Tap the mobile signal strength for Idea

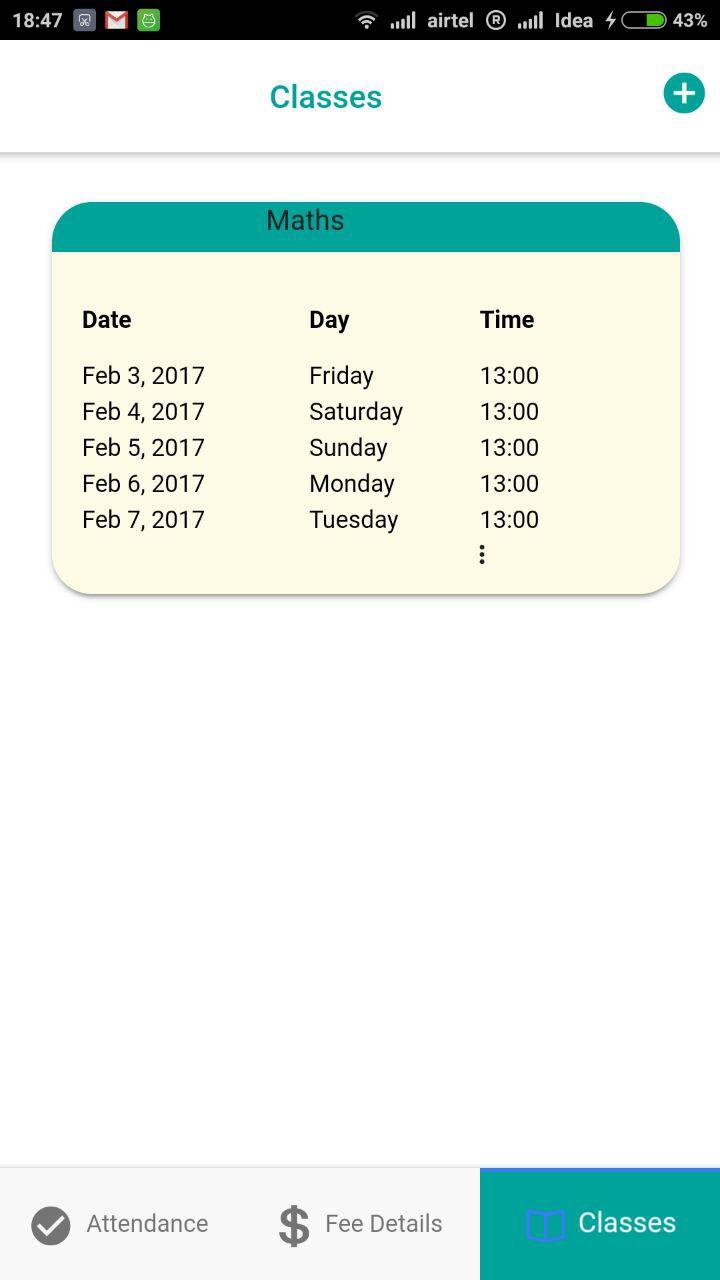(x=530, y=19)
